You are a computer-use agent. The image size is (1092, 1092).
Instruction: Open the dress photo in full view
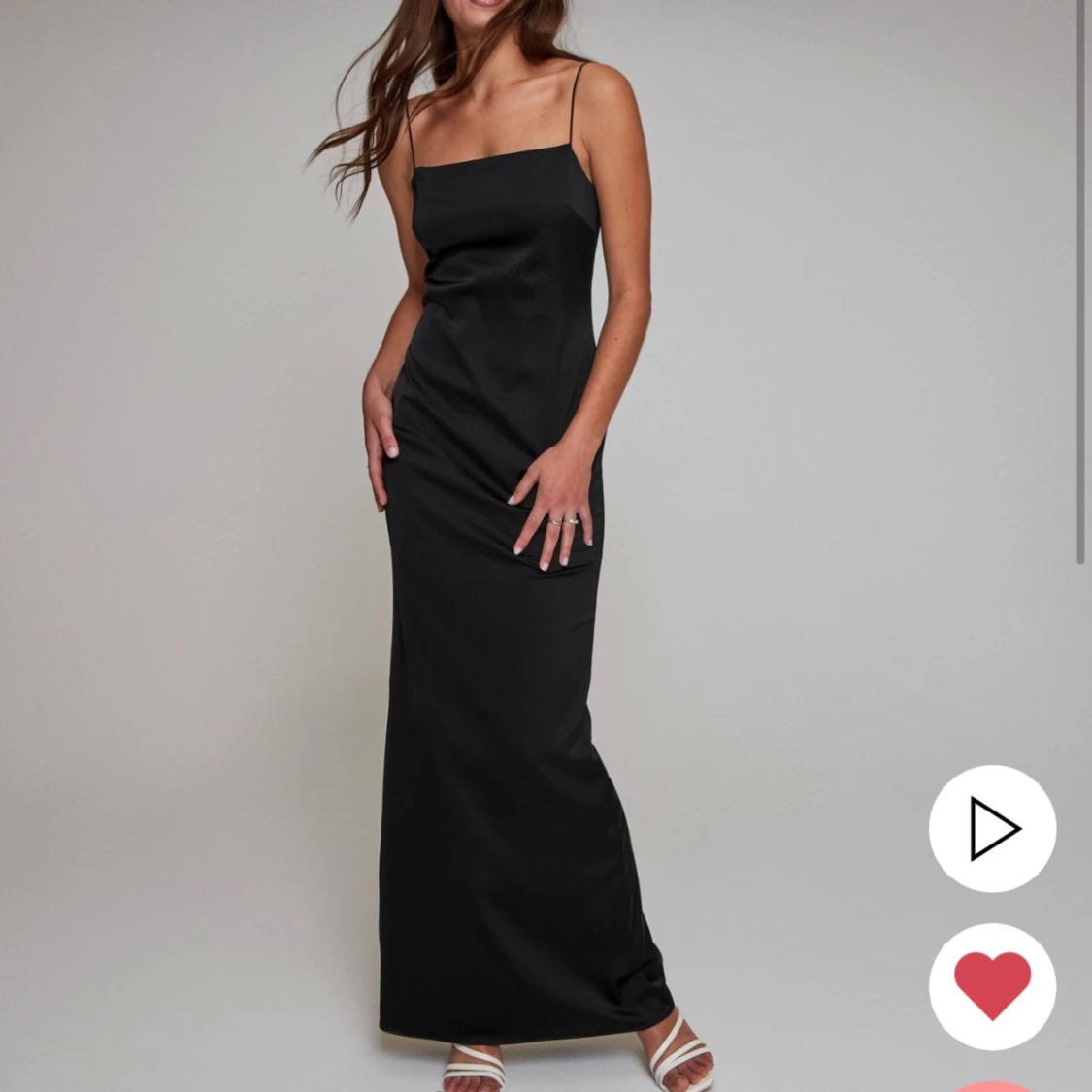click(505, 544)
